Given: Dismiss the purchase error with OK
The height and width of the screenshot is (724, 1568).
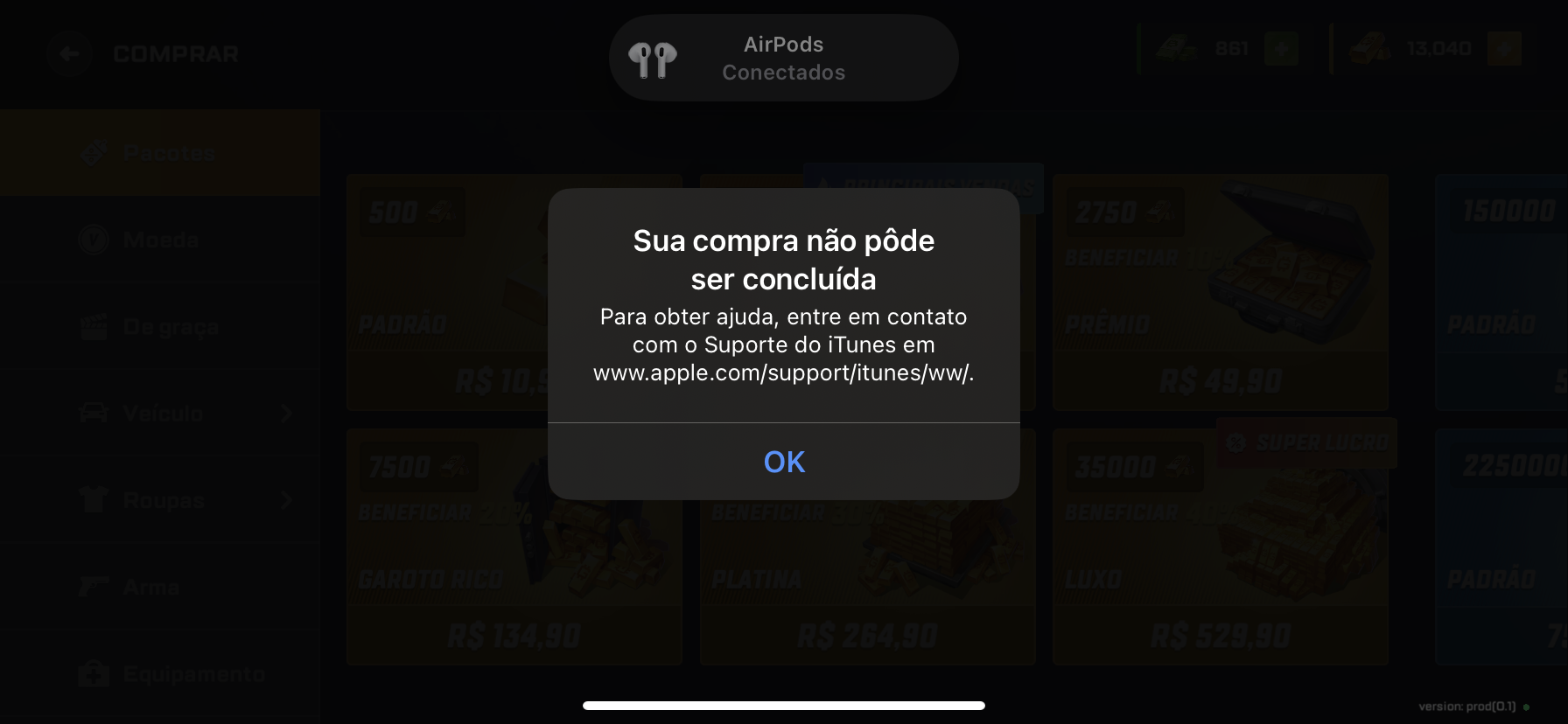Looking at the screenshot, I should click(x=783, y=462).
